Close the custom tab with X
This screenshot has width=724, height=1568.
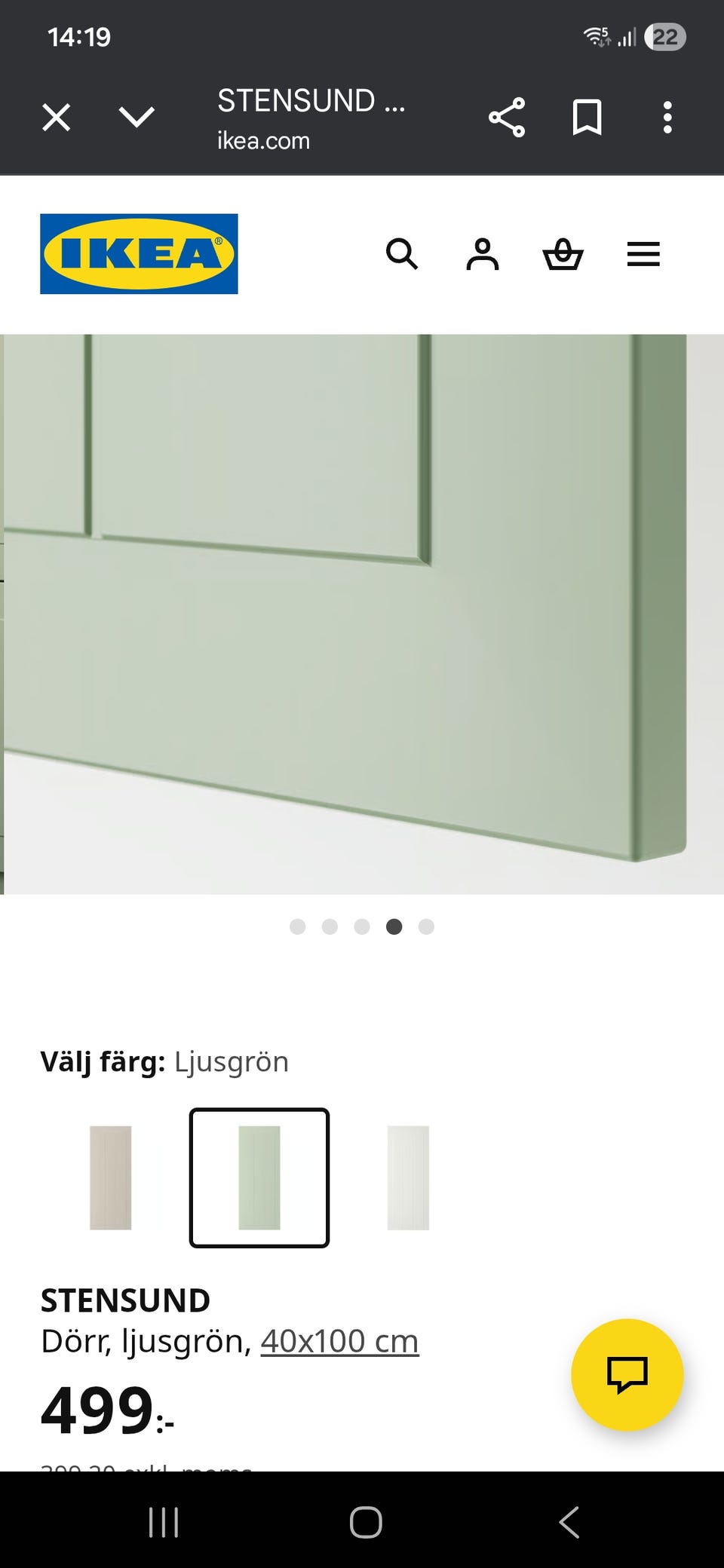[57, 117]
